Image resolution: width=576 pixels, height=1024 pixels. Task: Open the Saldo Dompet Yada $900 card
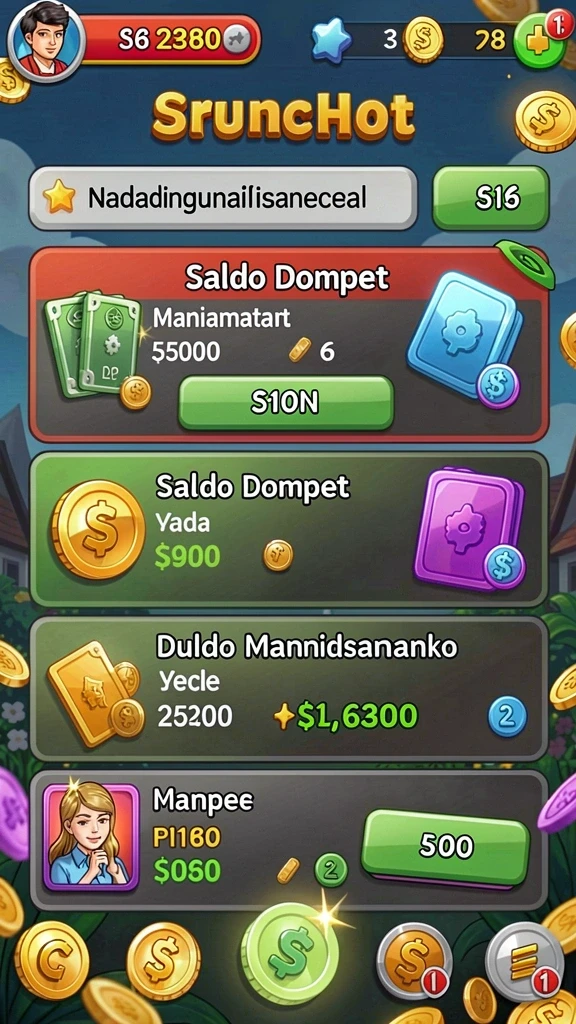[x=289, y=529]
